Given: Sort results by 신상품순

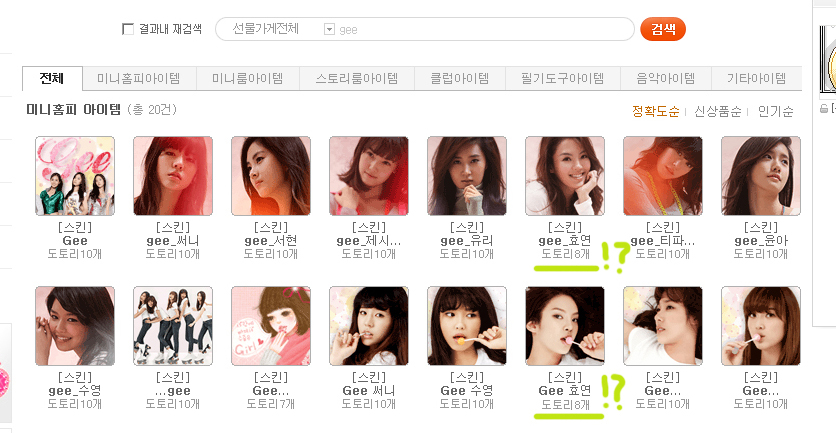Looking at the screenshot, I should [x=717, y=112].
